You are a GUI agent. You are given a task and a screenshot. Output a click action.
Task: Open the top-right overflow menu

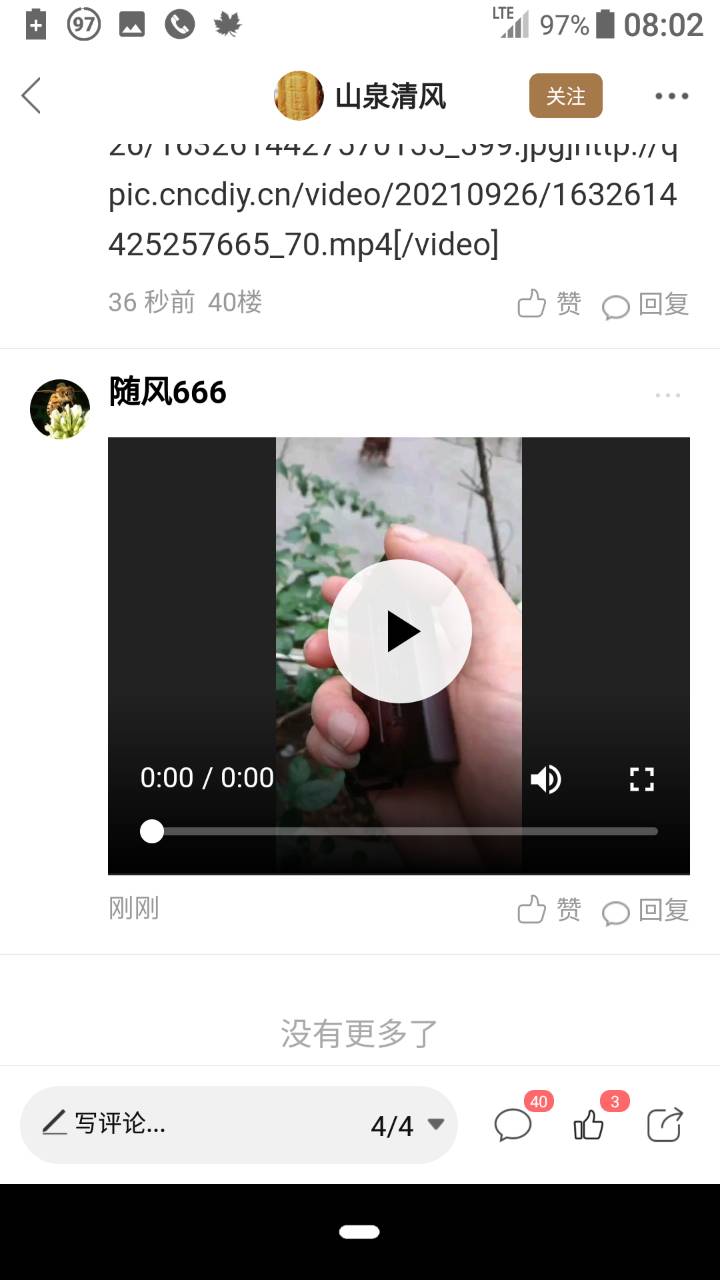671,96
